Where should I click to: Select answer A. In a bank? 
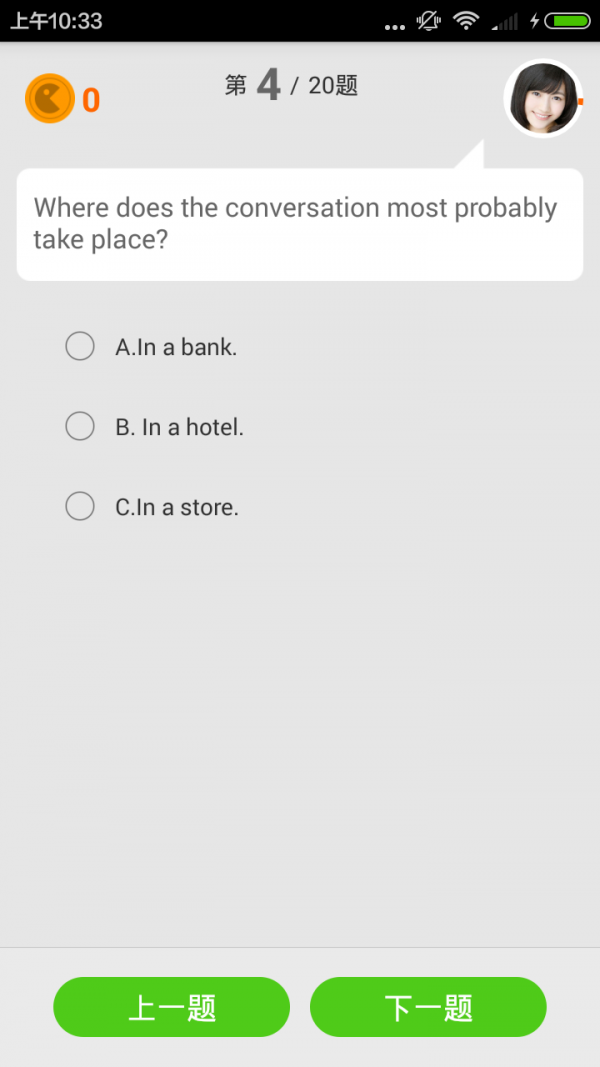(80, 347)
